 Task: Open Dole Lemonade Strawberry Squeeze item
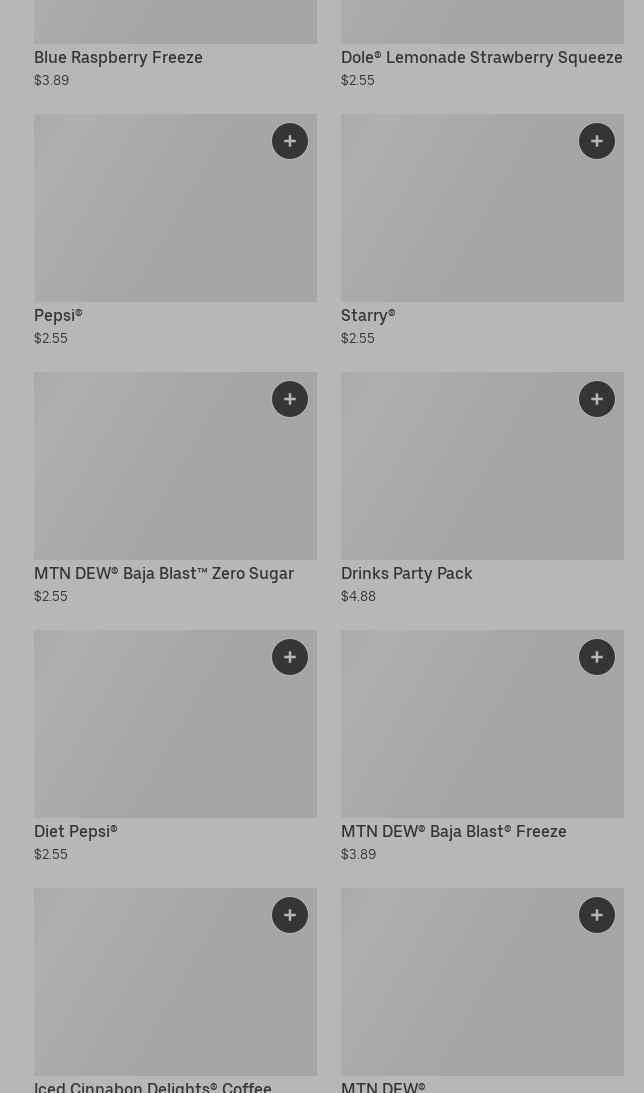point(481,57)
